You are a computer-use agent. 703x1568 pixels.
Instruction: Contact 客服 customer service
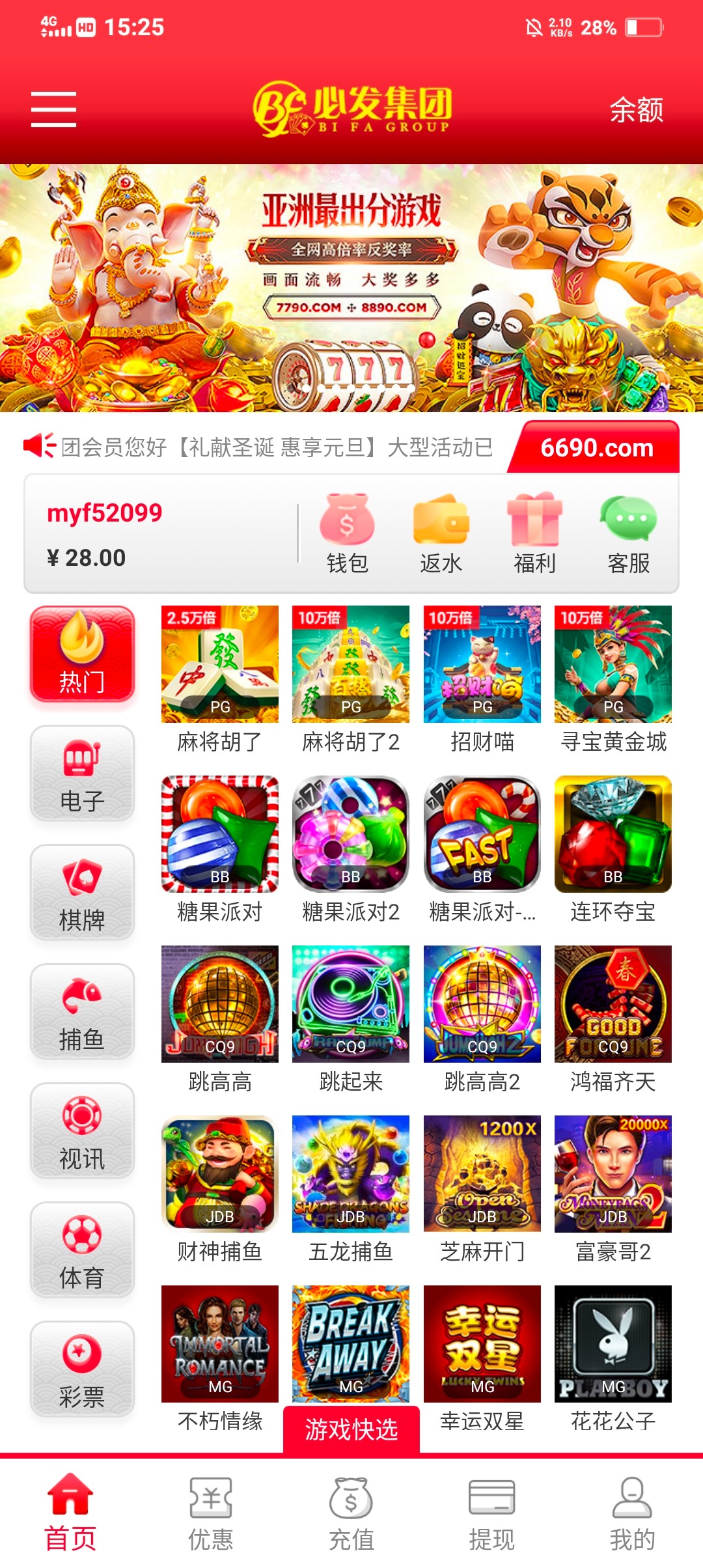628,534
